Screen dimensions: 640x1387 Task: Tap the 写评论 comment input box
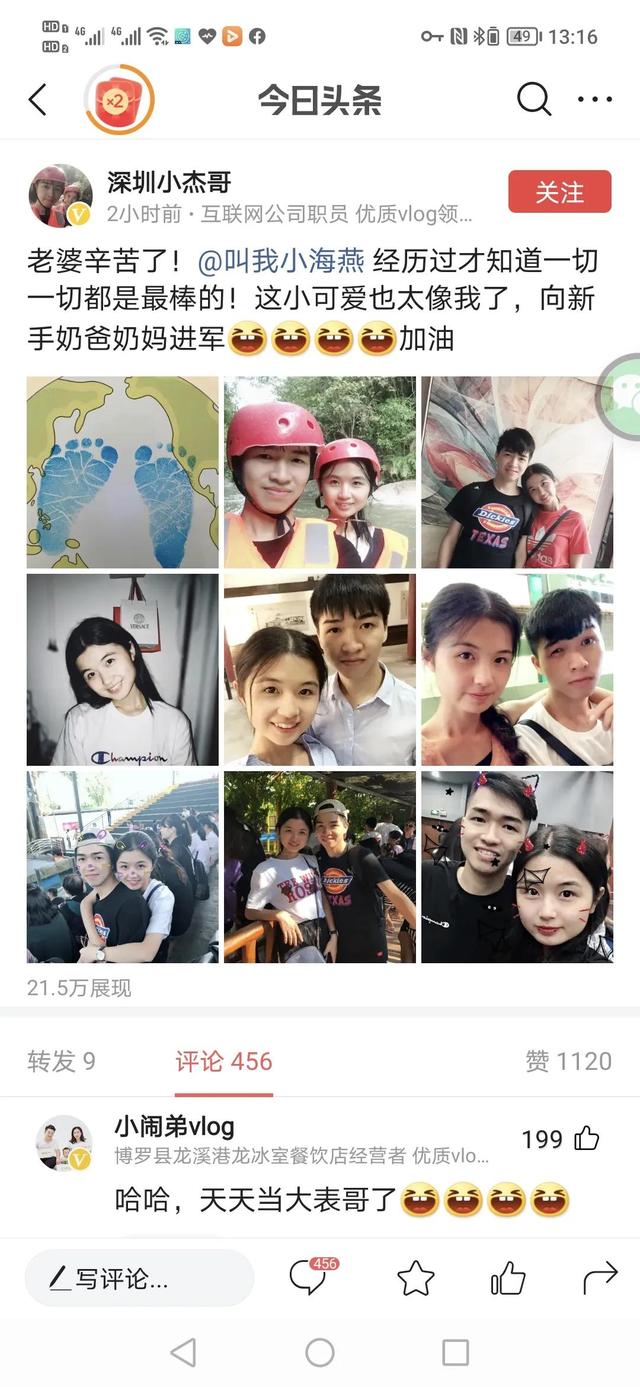[x=139, y=1277]
